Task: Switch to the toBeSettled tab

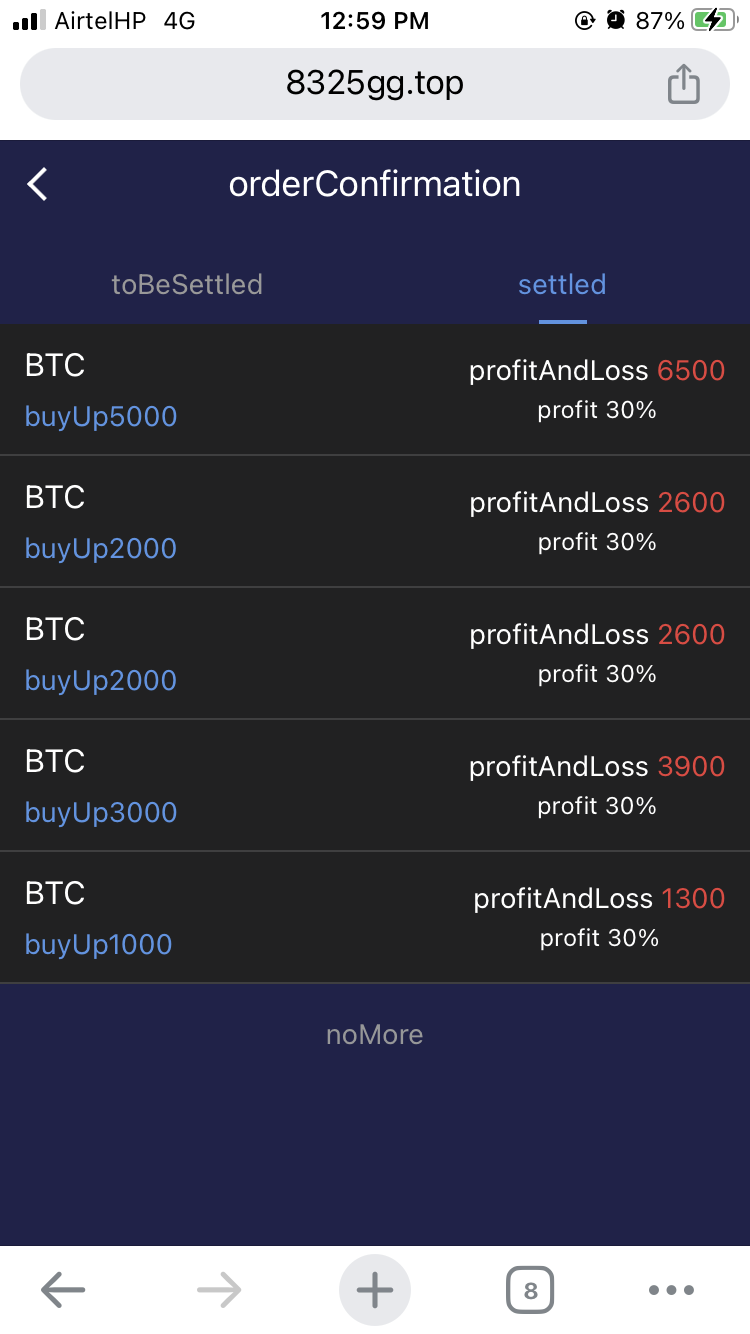Action: click(187, 285)
